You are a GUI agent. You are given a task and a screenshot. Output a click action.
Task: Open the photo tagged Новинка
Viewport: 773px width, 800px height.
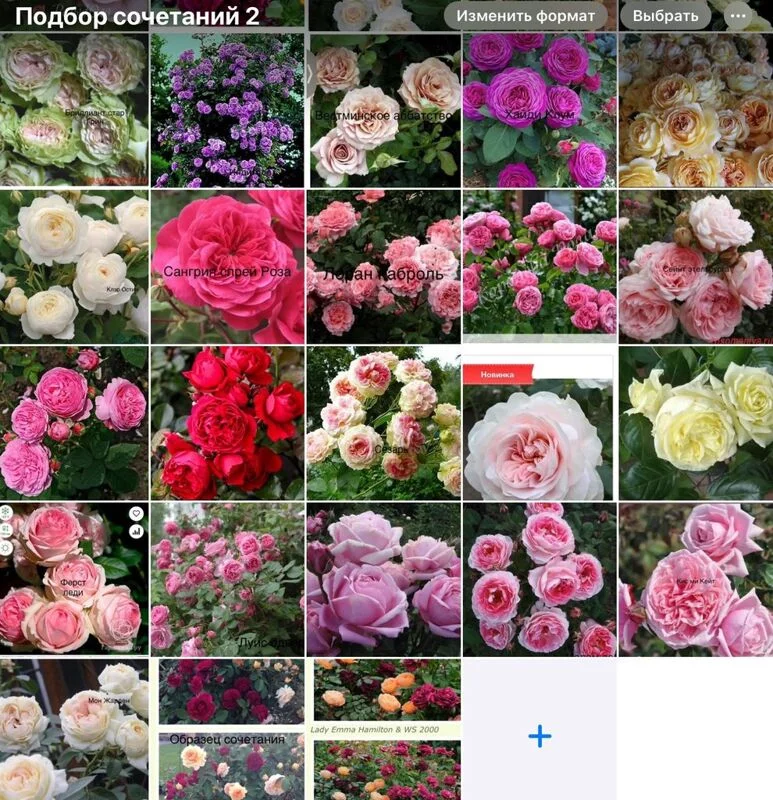(x=538, y=425)
